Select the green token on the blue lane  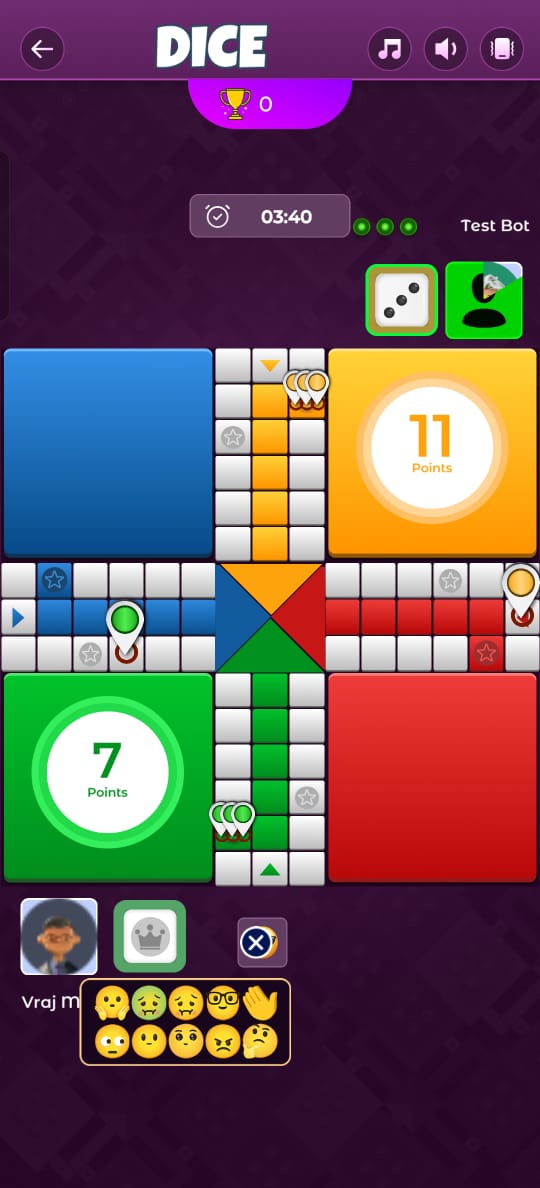pyautogui.click(x=125, y=629)
